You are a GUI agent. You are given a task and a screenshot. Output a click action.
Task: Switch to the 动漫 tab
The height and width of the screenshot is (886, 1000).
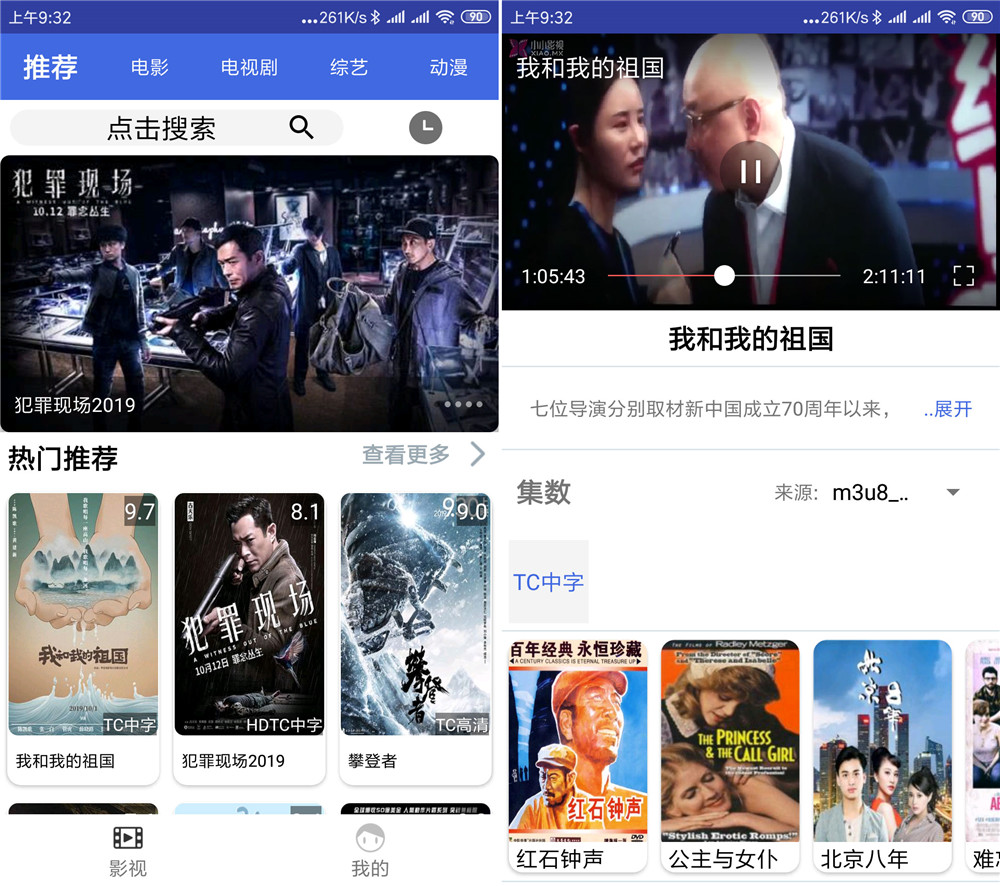[x=448, y=67]
